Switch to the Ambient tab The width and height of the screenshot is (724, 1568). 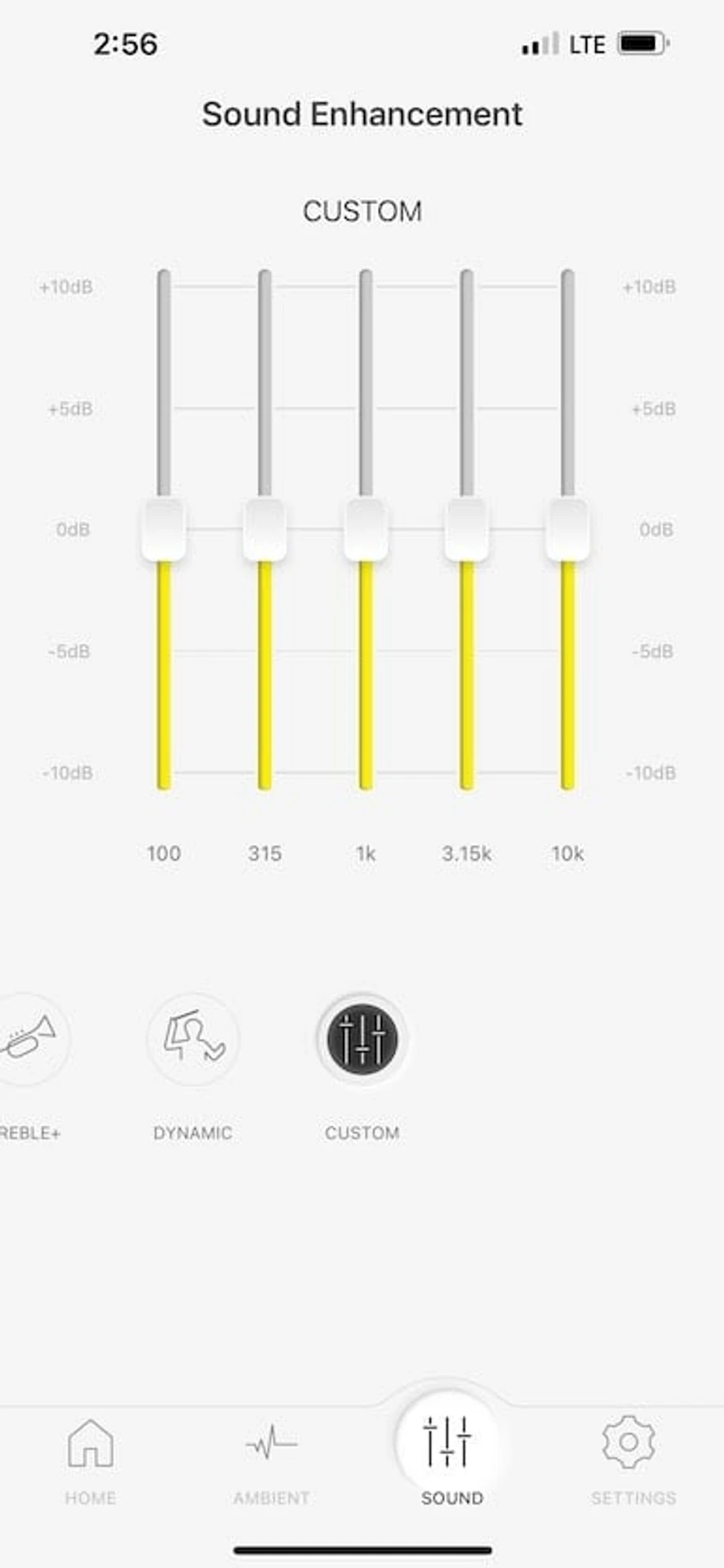[271, 1460]
